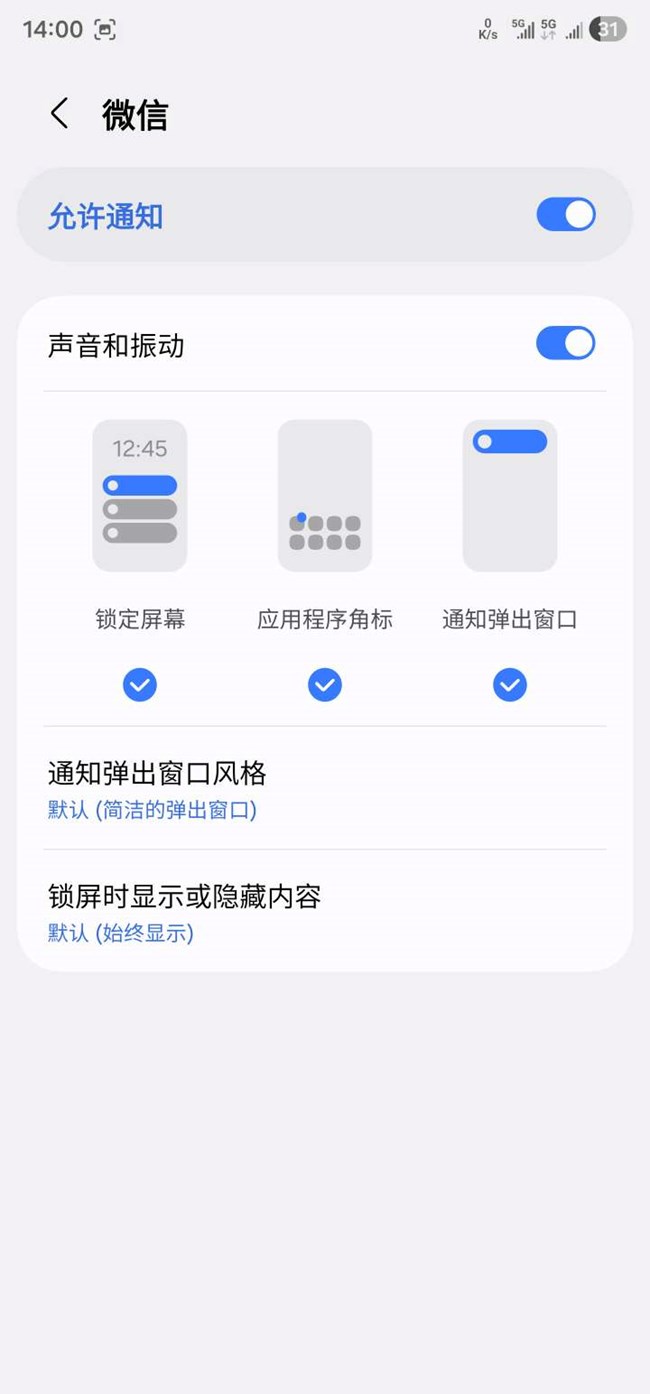This screenshot has width=650, height=1394.
Task: Go back from WeChat notification settings
Action: pyautogui.click(x=60, y=114)
